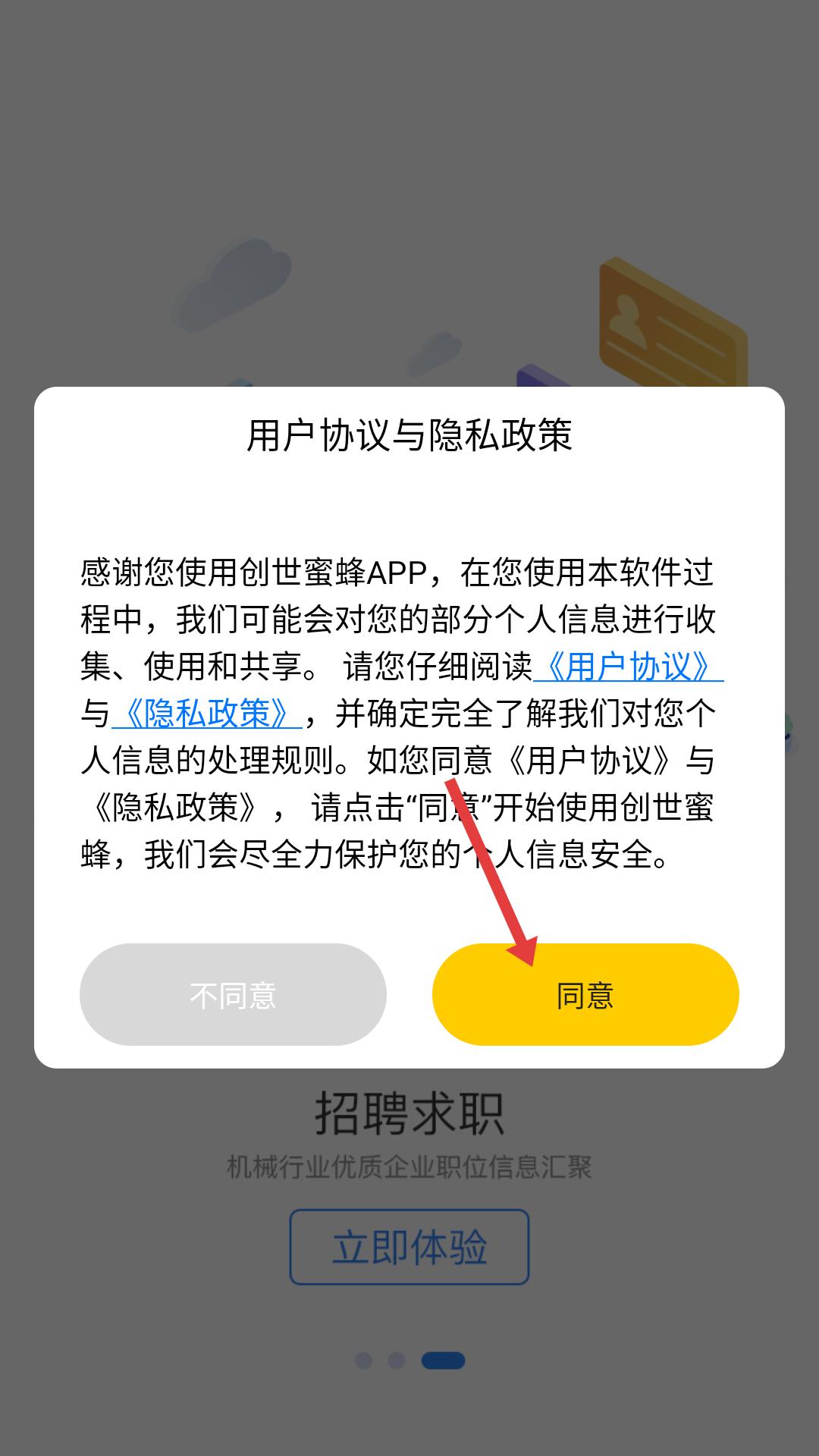The width and height of the screenshot is (819, 1456).
Task: Tap the yellow 同意 button
Action: point(585,994)
